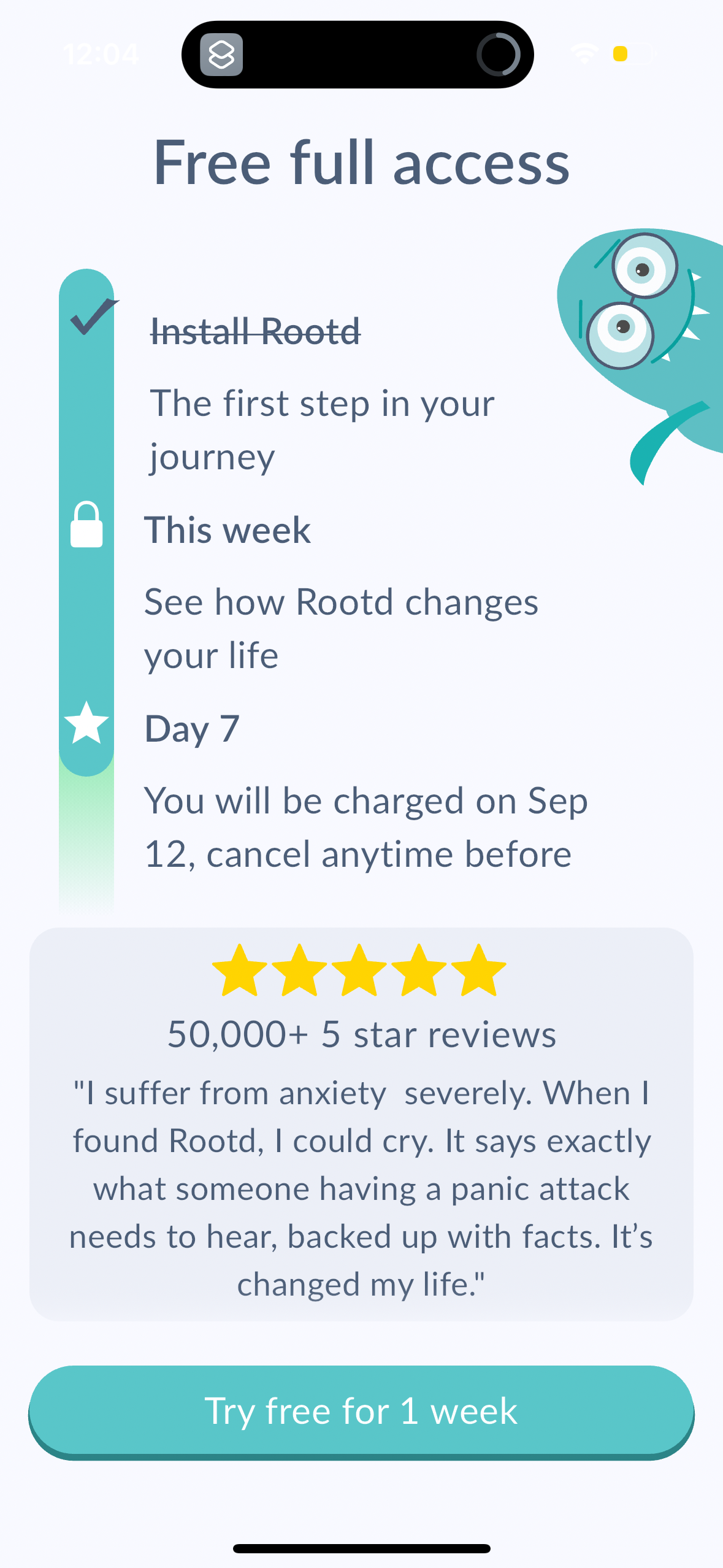
Task: Start the 1 week free trial
Action: point(361,1410)
